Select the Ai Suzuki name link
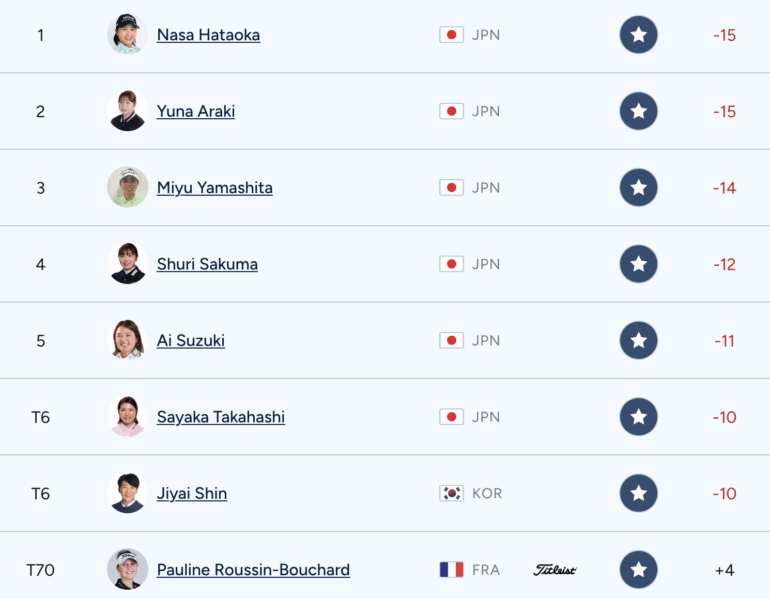Image resolution: width=770 pixels, height=599 pixels. [x=191, y=340]
